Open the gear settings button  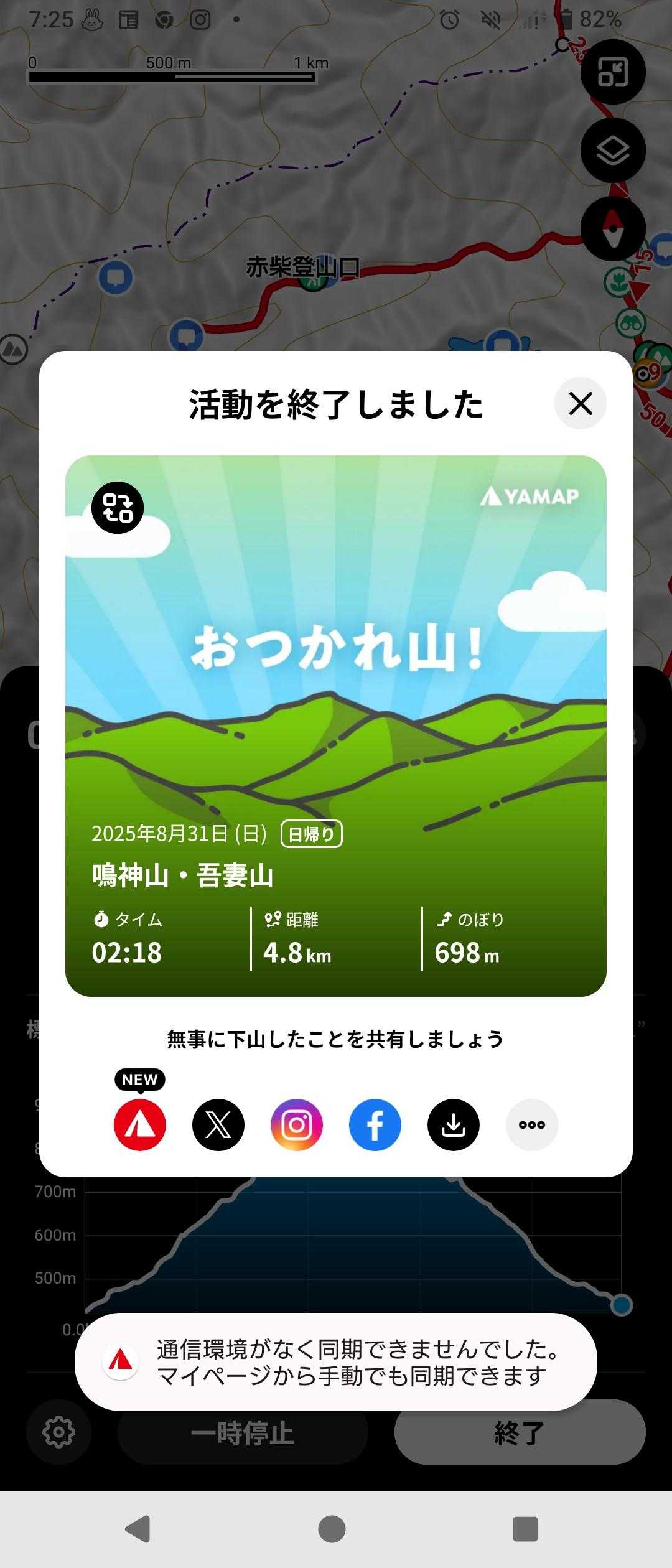click(x=59, y=1432)
